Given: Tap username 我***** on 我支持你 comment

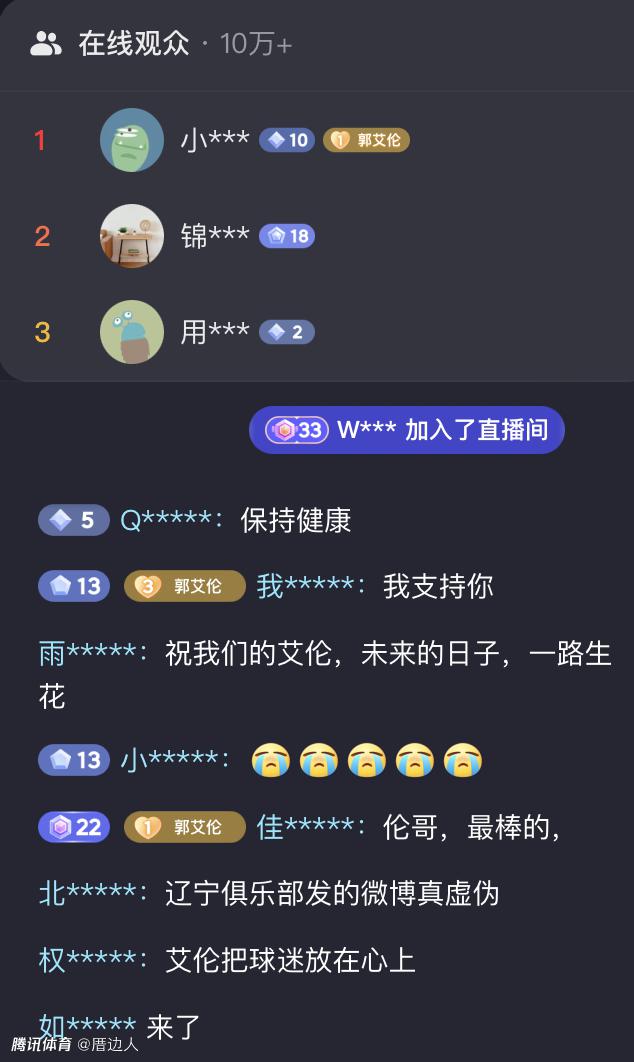Looking at the screenshot, I should tap(307, 586).
